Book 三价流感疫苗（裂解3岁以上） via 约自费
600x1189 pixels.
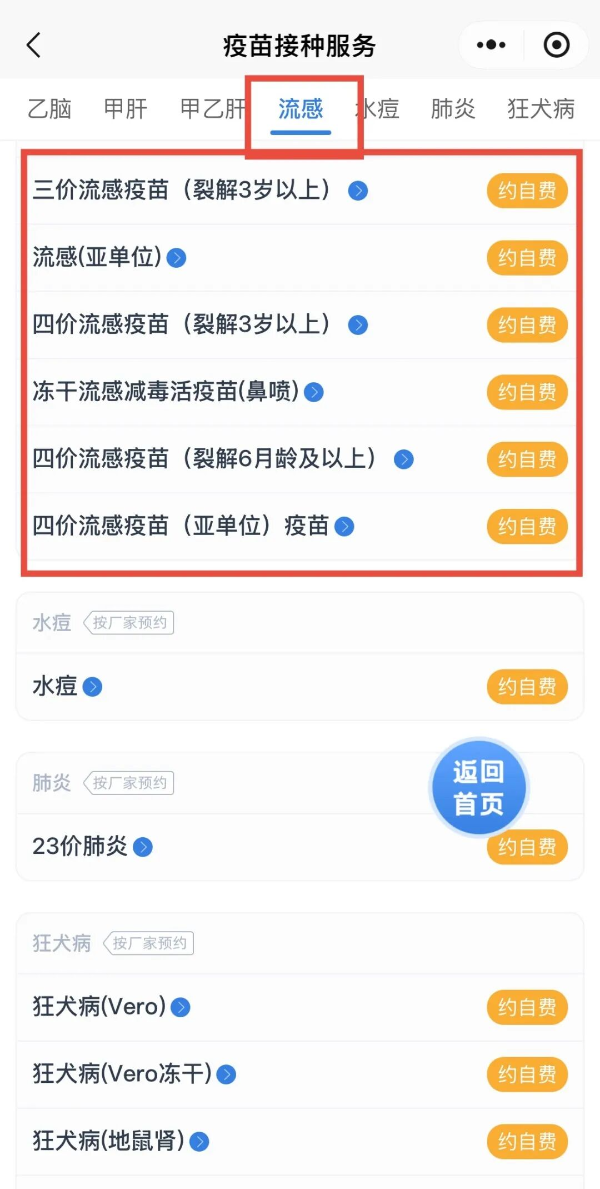pyautogui.click(x=527, y=190)
